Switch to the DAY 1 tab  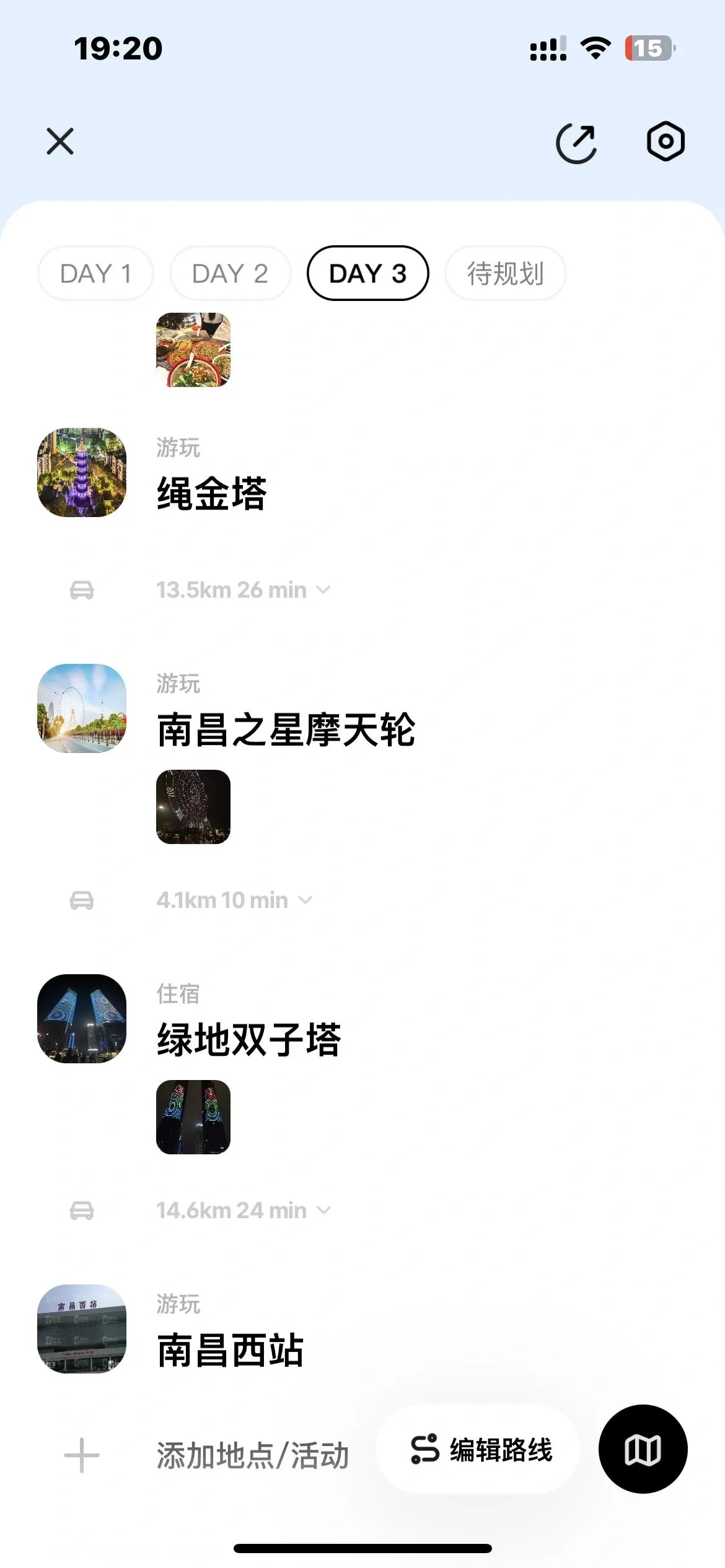coord(95,273)
